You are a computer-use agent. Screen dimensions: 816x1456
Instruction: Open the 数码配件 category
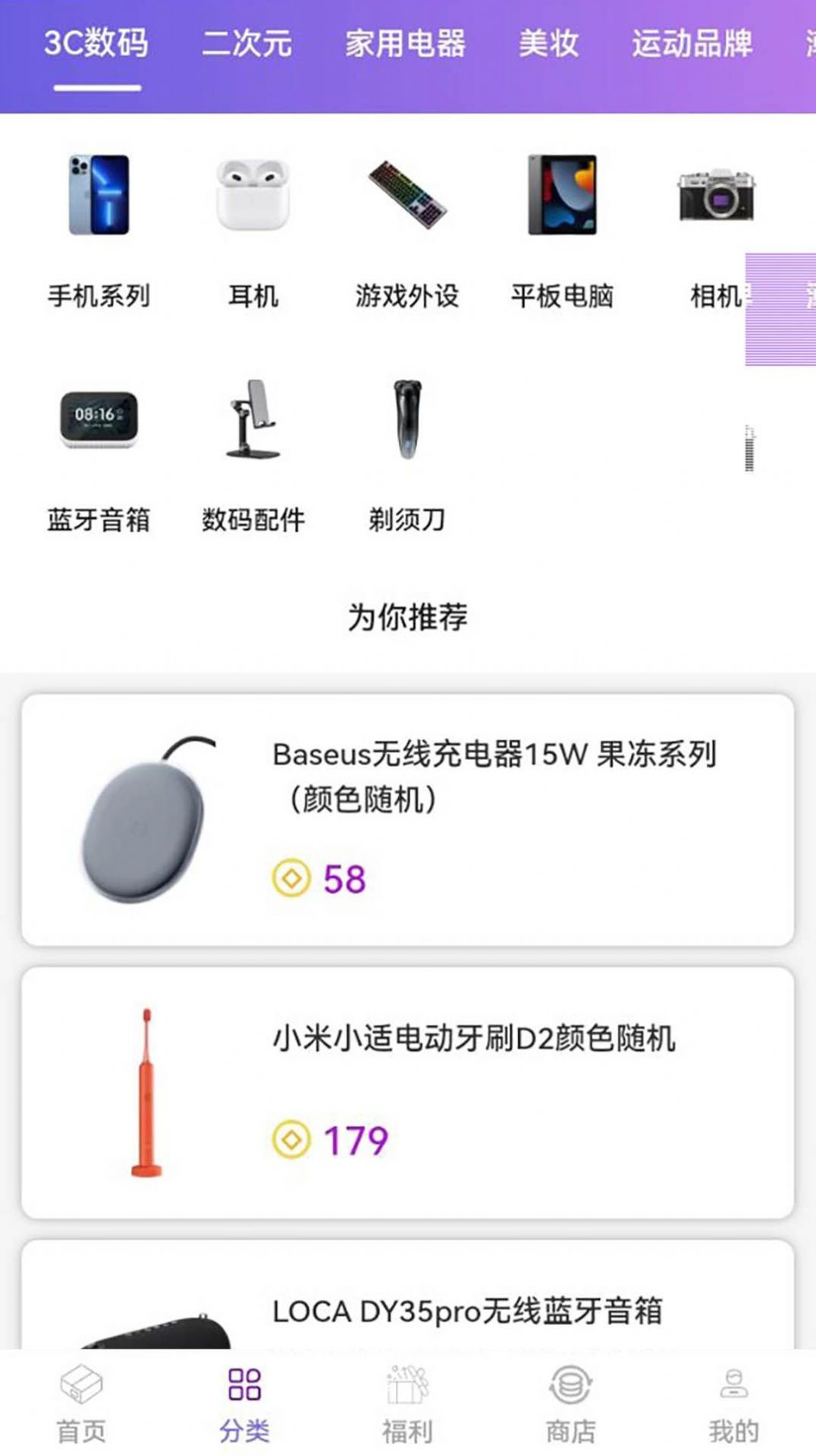click(x=253, y=453)
